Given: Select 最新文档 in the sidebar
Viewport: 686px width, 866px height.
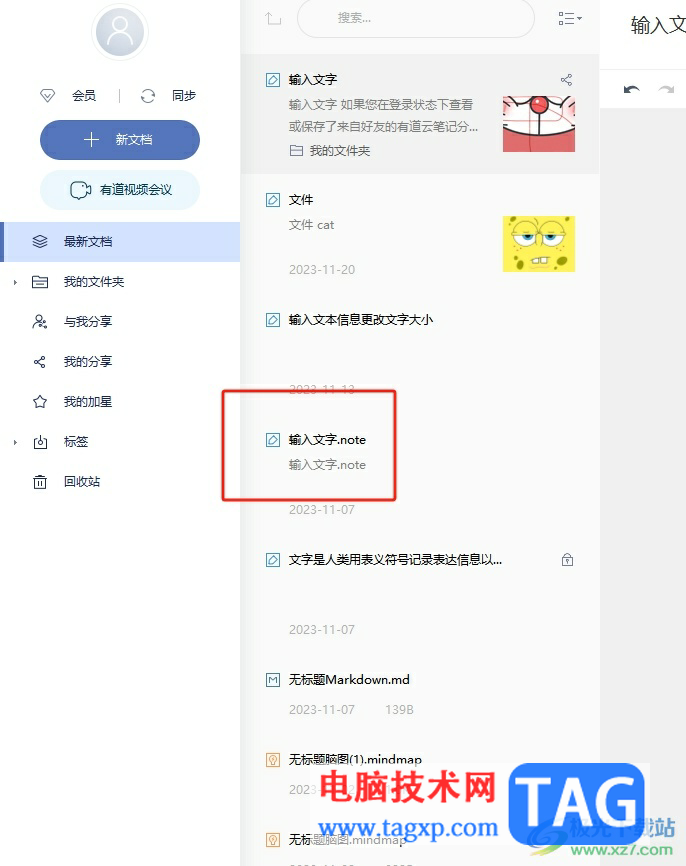Looking at the screenshot, I should (87, 242).
